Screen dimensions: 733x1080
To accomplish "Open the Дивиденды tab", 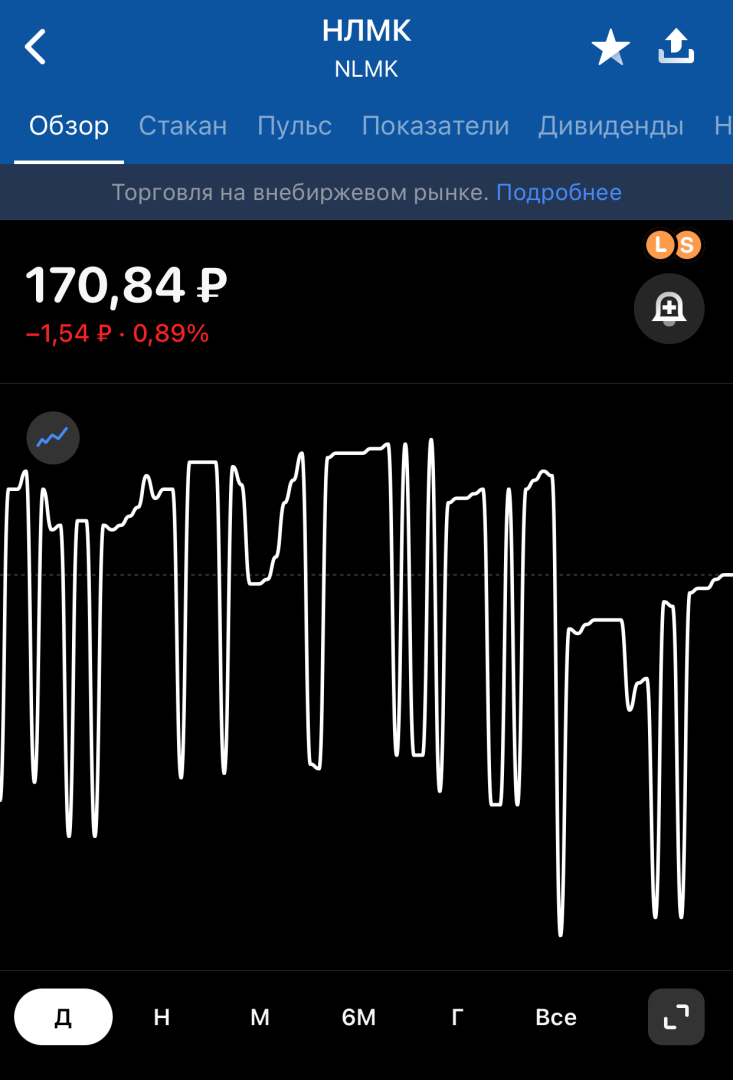I will pyautogui.click(x=610, y=126).
